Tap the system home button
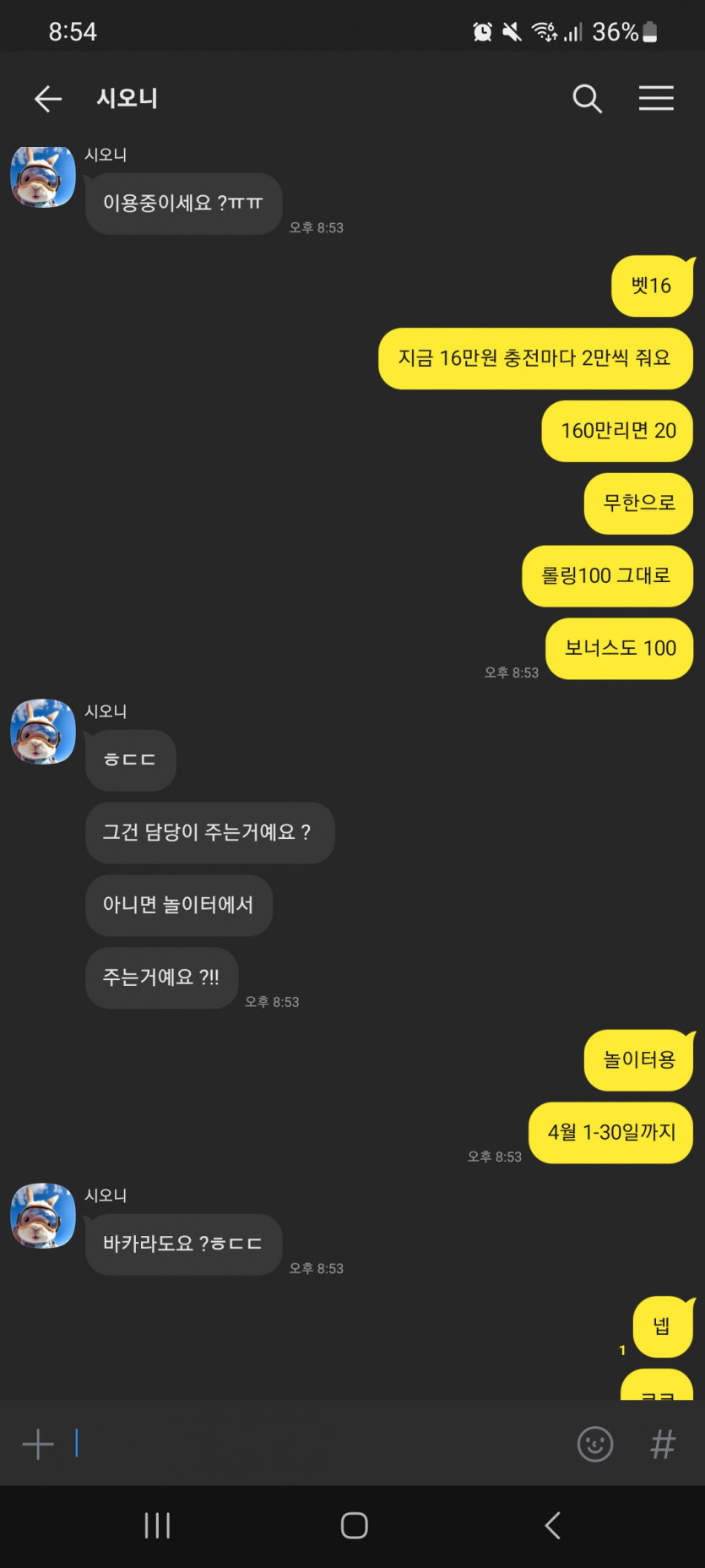 [354, 1525]
